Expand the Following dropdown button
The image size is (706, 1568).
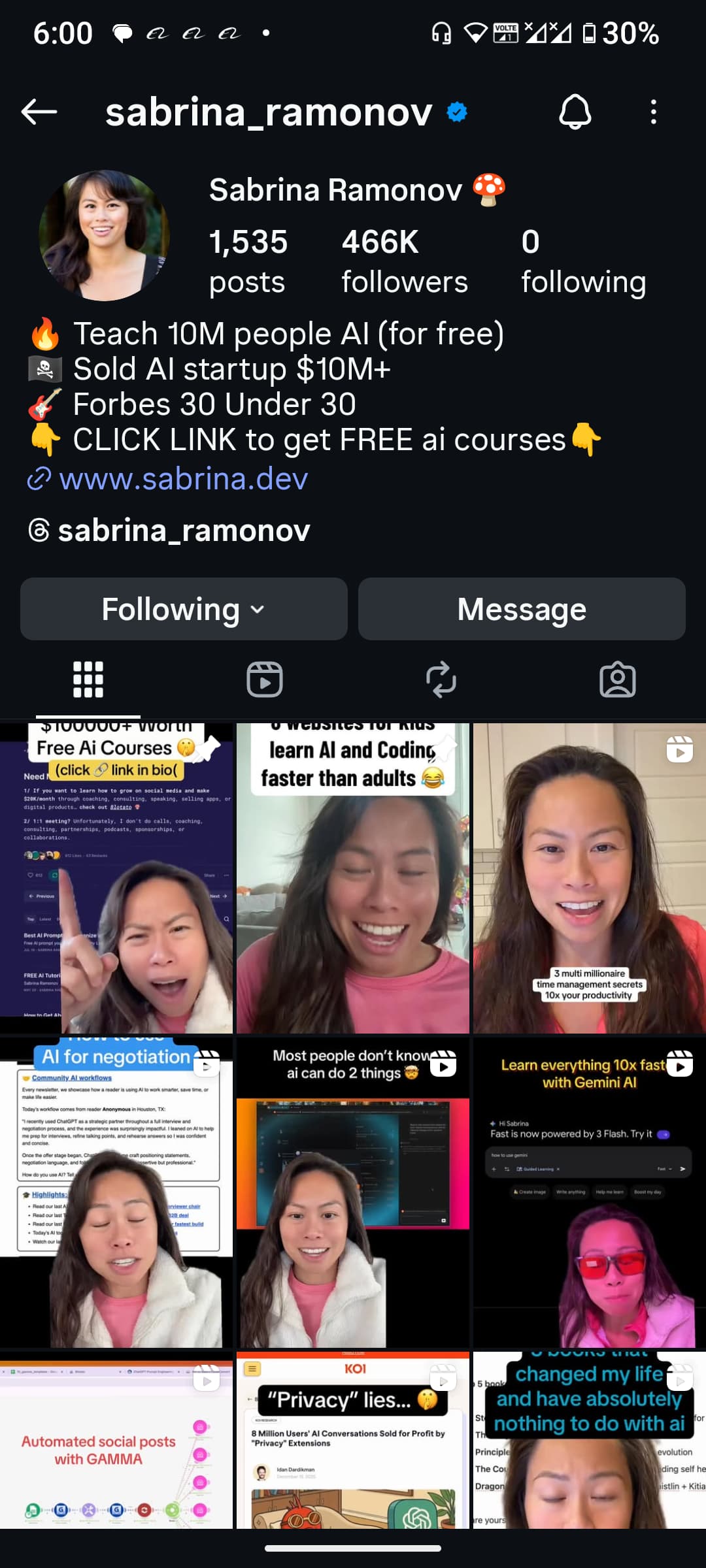click(x=184, y=609)
